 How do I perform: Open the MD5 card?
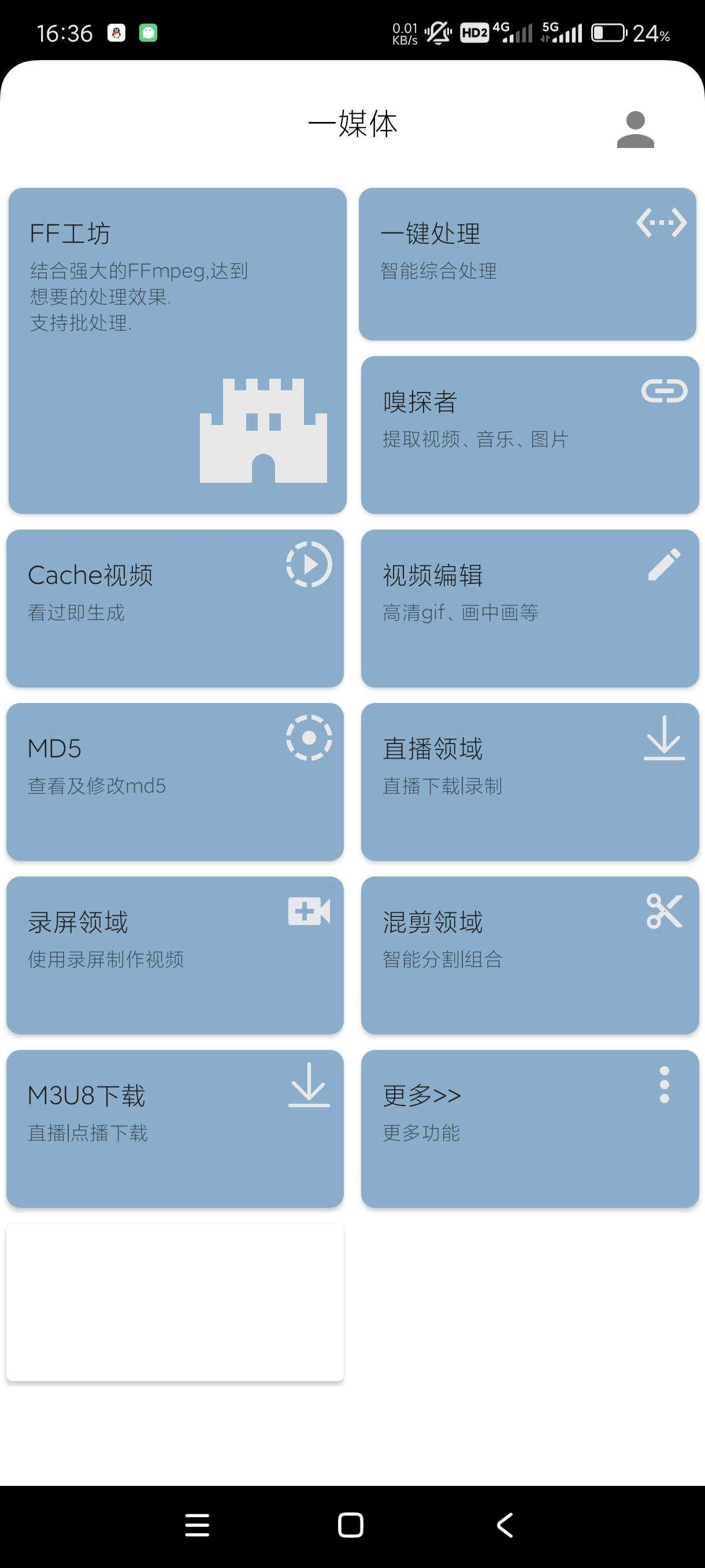coord(175,782)
